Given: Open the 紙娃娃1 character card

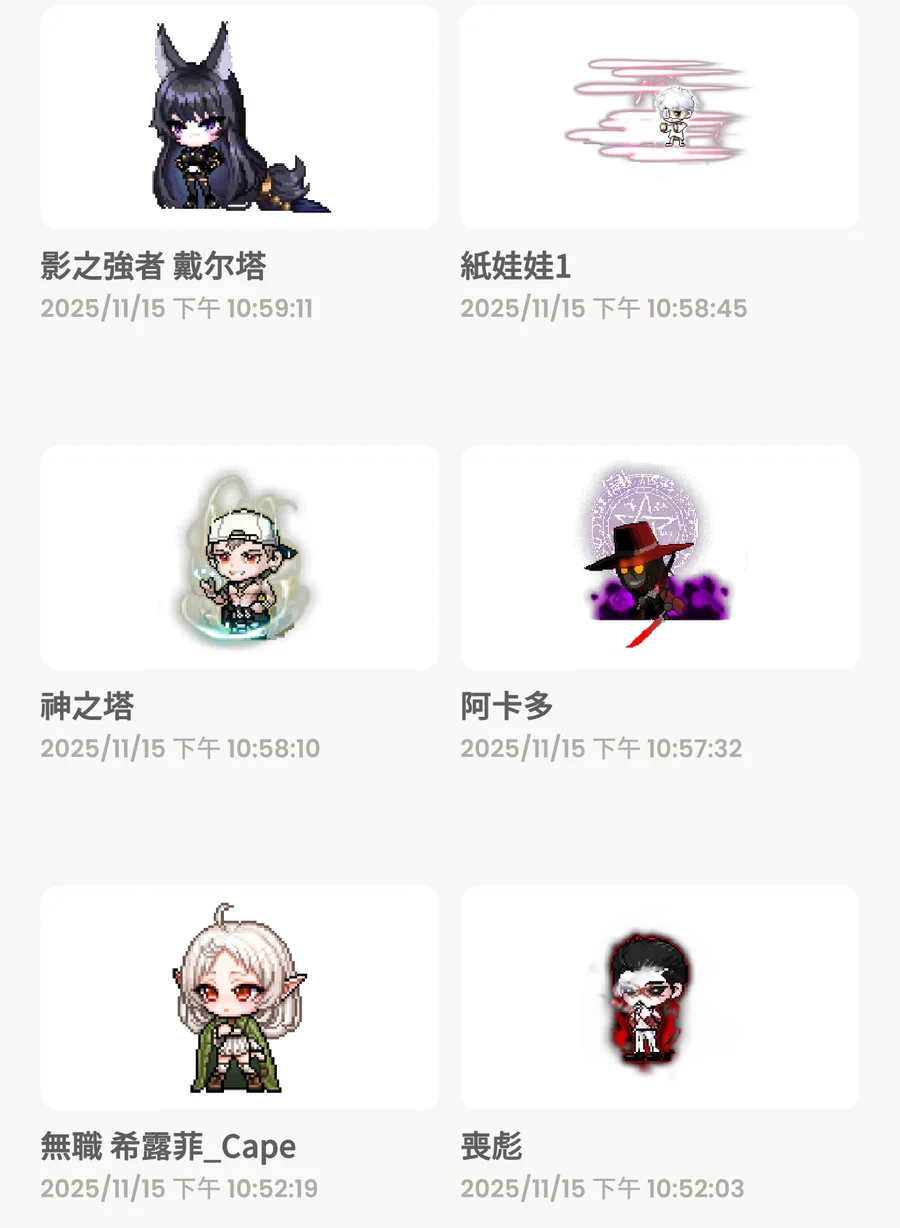Looking at the screenshot, I should [x=659, y=118].
